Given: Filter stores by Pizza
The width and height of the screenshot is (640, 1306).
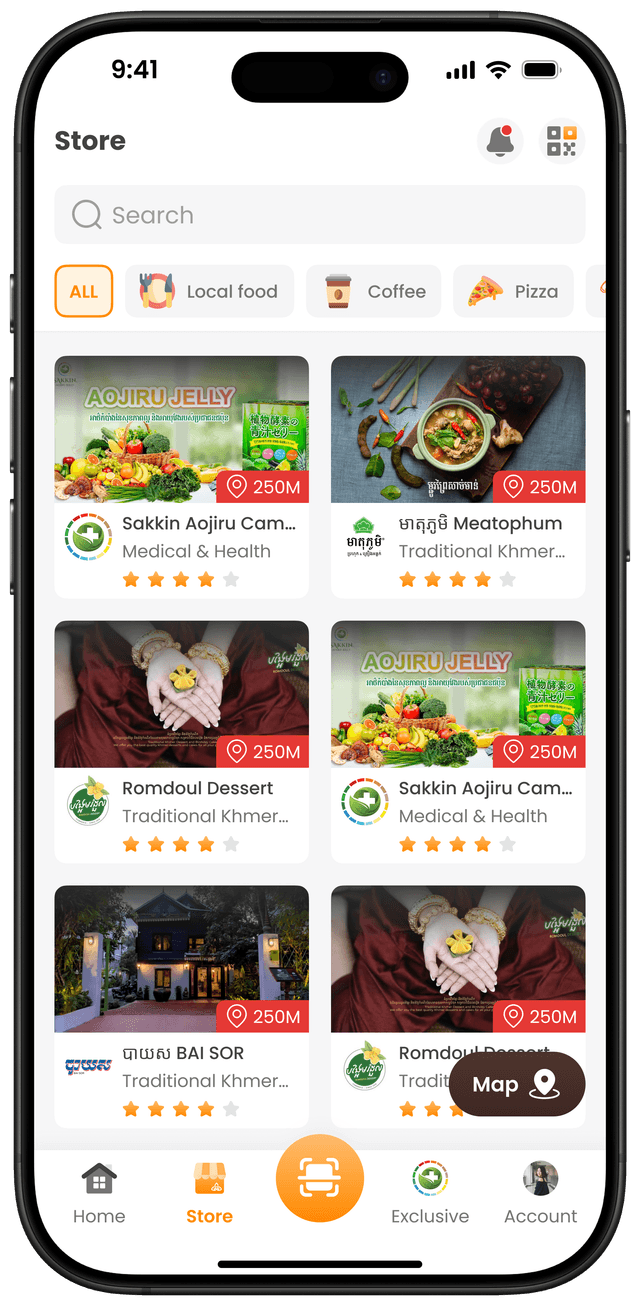Looking at the screenshot, I should (x=513, y=291).
